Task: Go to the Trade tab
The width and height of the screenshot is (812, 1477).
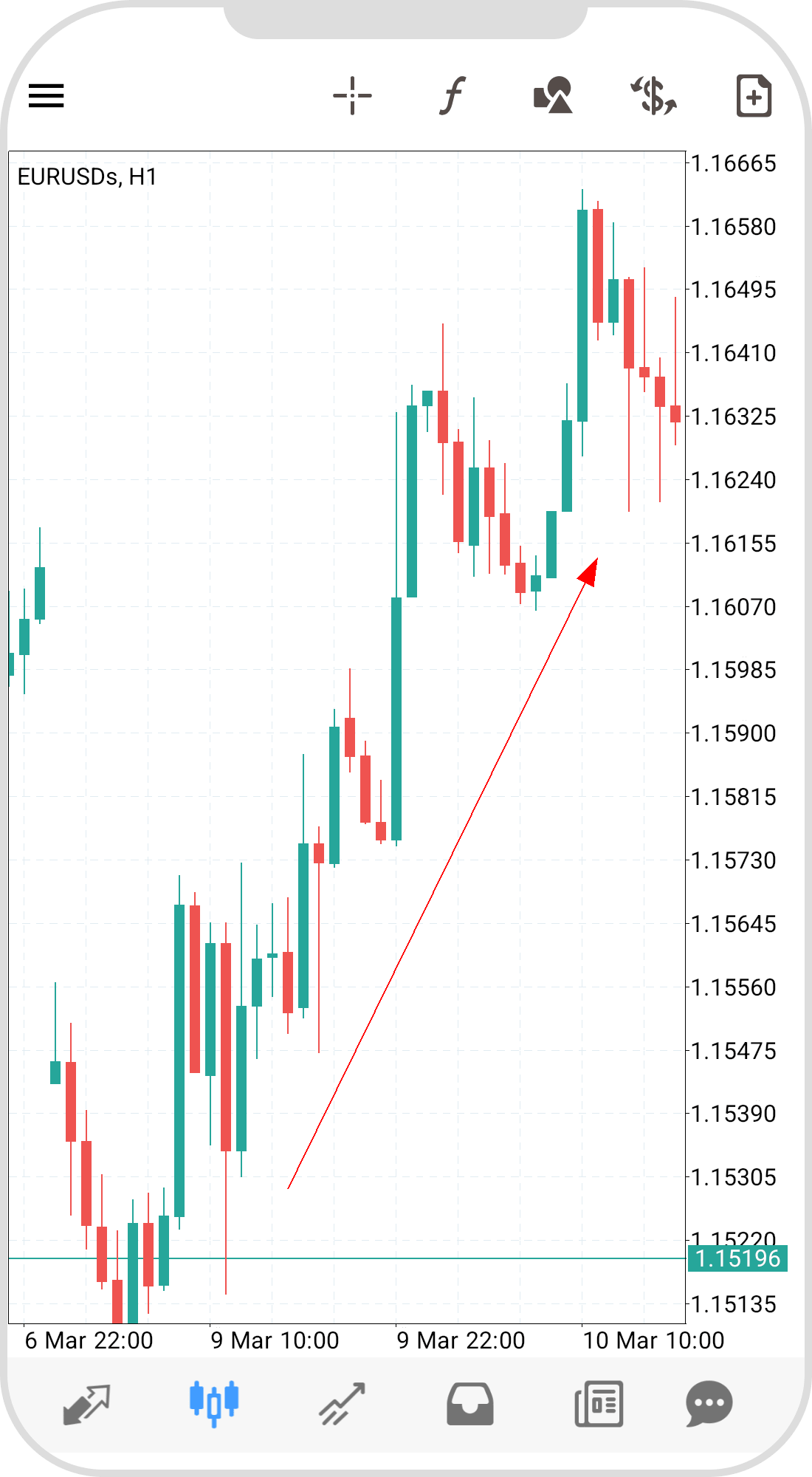Action: [342, 1403]
